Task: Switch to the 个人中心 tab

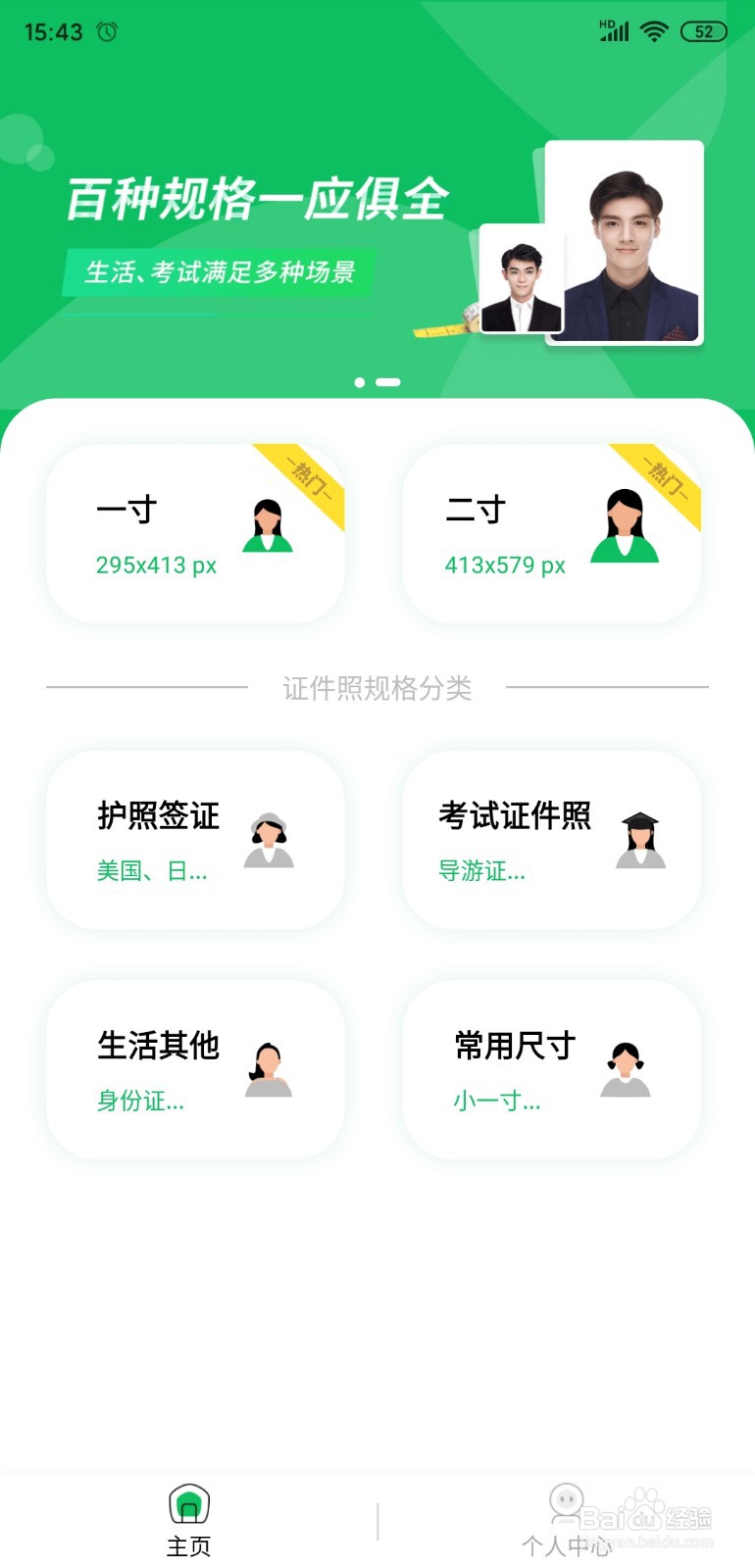Action: (x=567, y=1521)
